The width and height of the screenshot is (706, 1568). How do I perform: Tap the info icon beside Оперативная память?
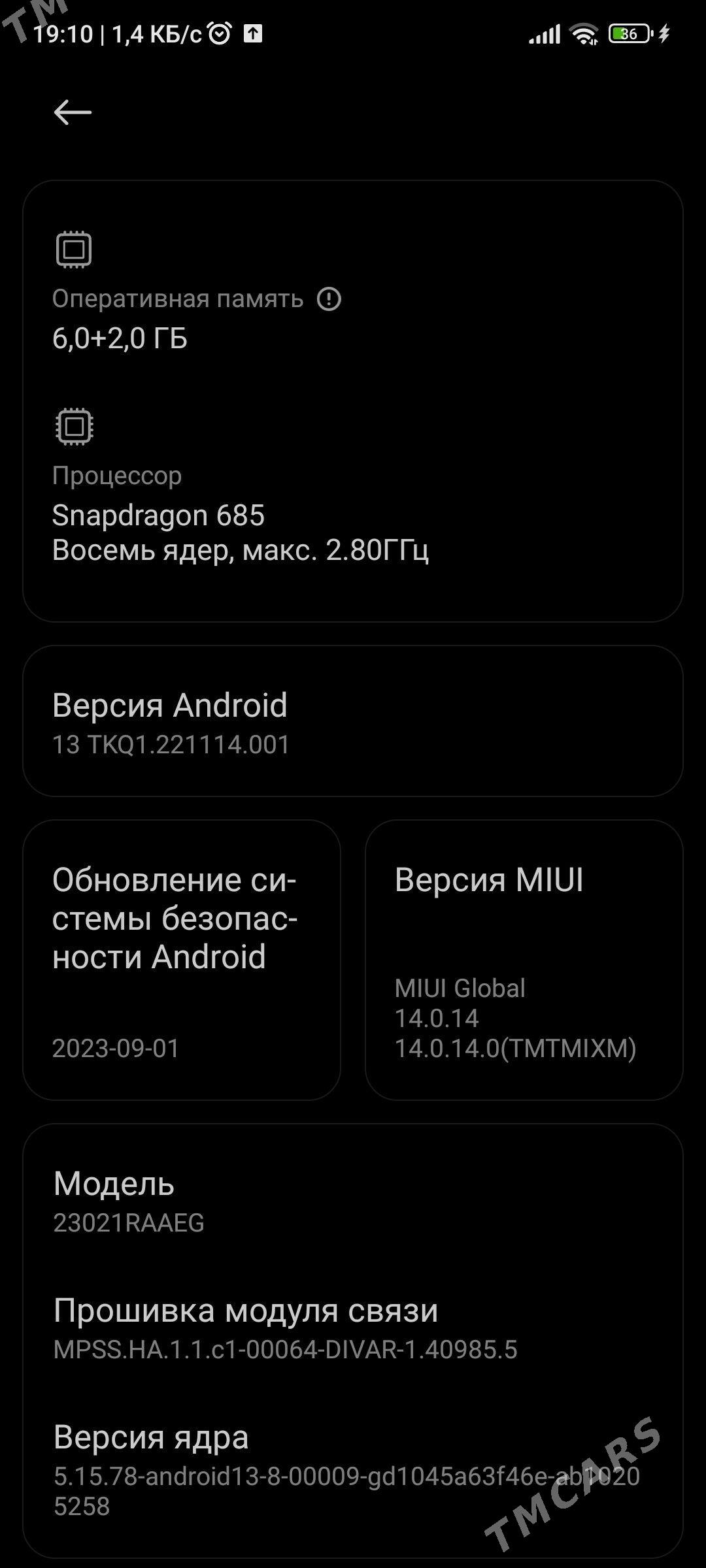(329, 299)
